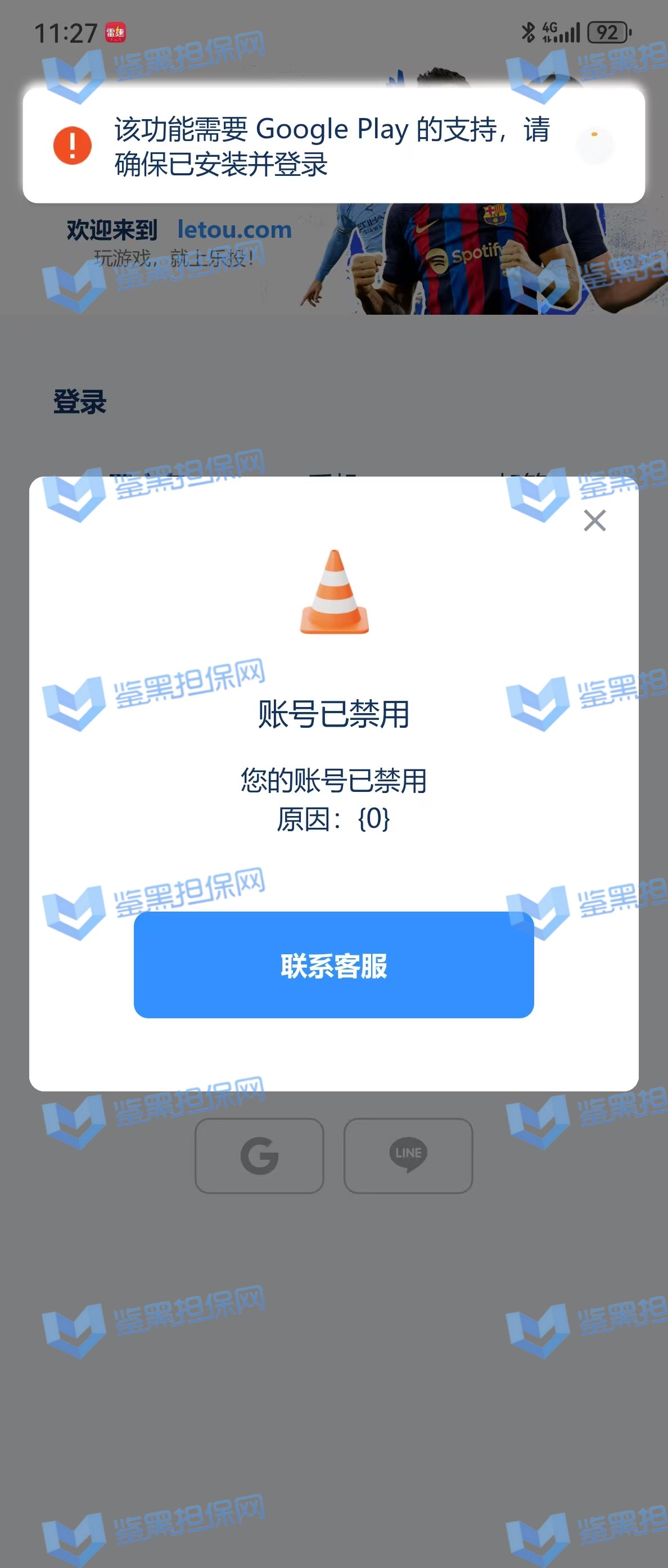Close the account disabled dialog
The height and width of the screenshot is (1568, 668).
click(594, 520)
